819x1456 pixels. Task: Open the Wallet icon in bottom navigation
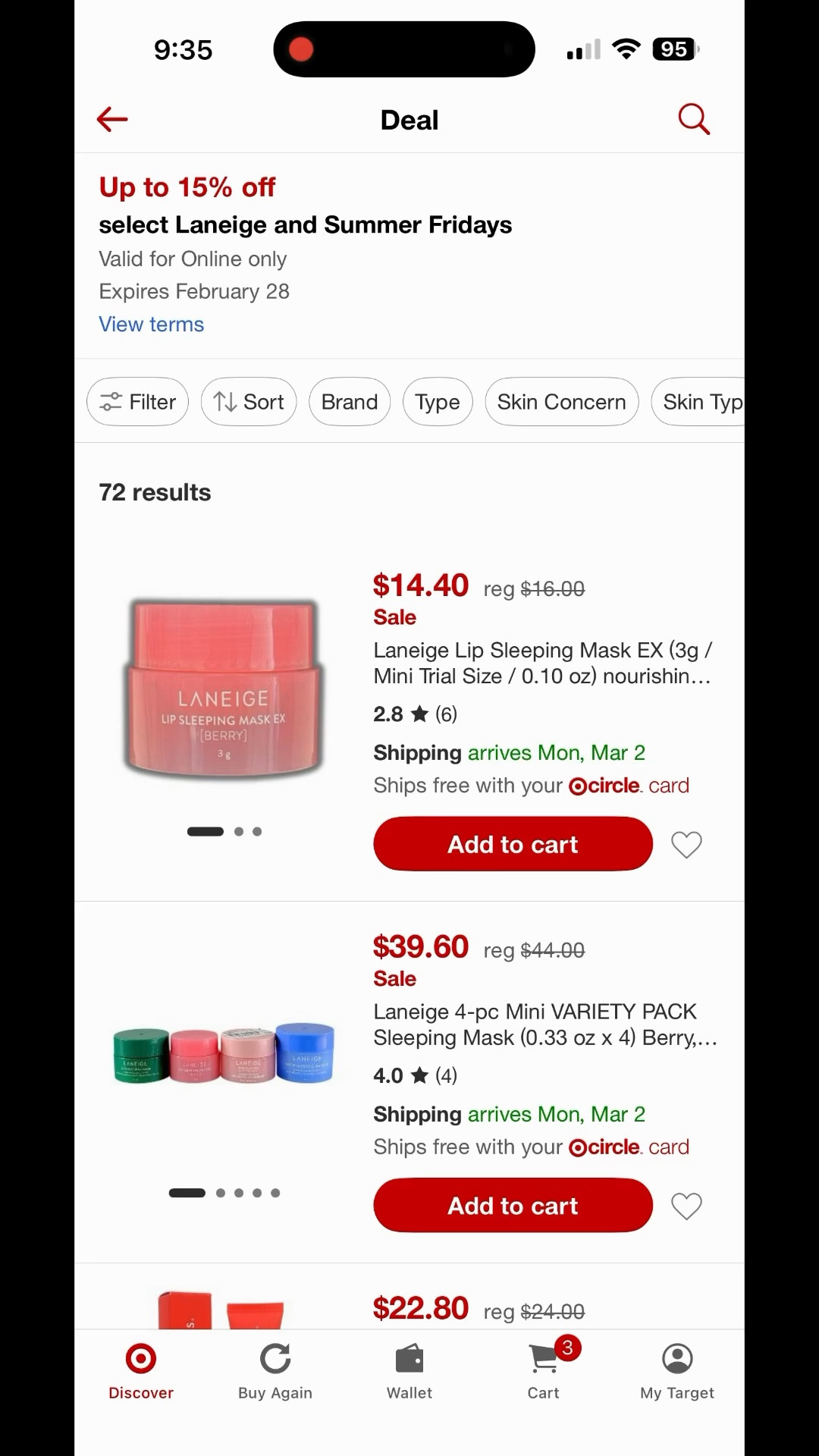click(409, 1359)
